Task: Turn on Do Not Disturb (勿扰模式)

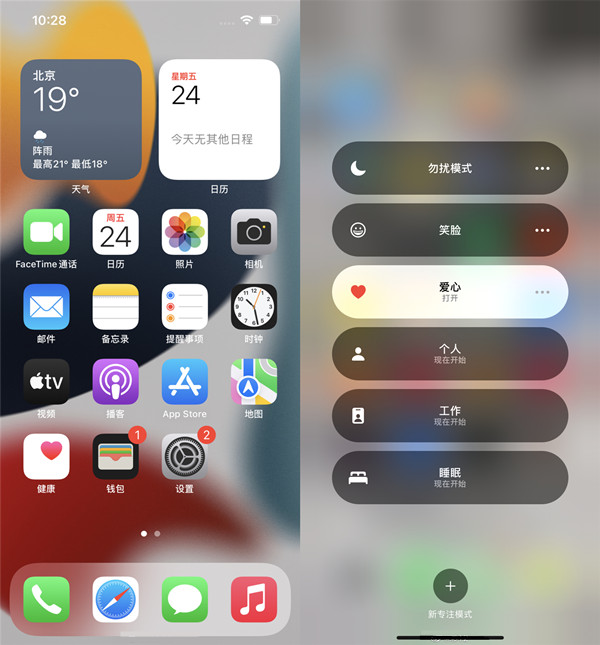Action: coord(440,168)
